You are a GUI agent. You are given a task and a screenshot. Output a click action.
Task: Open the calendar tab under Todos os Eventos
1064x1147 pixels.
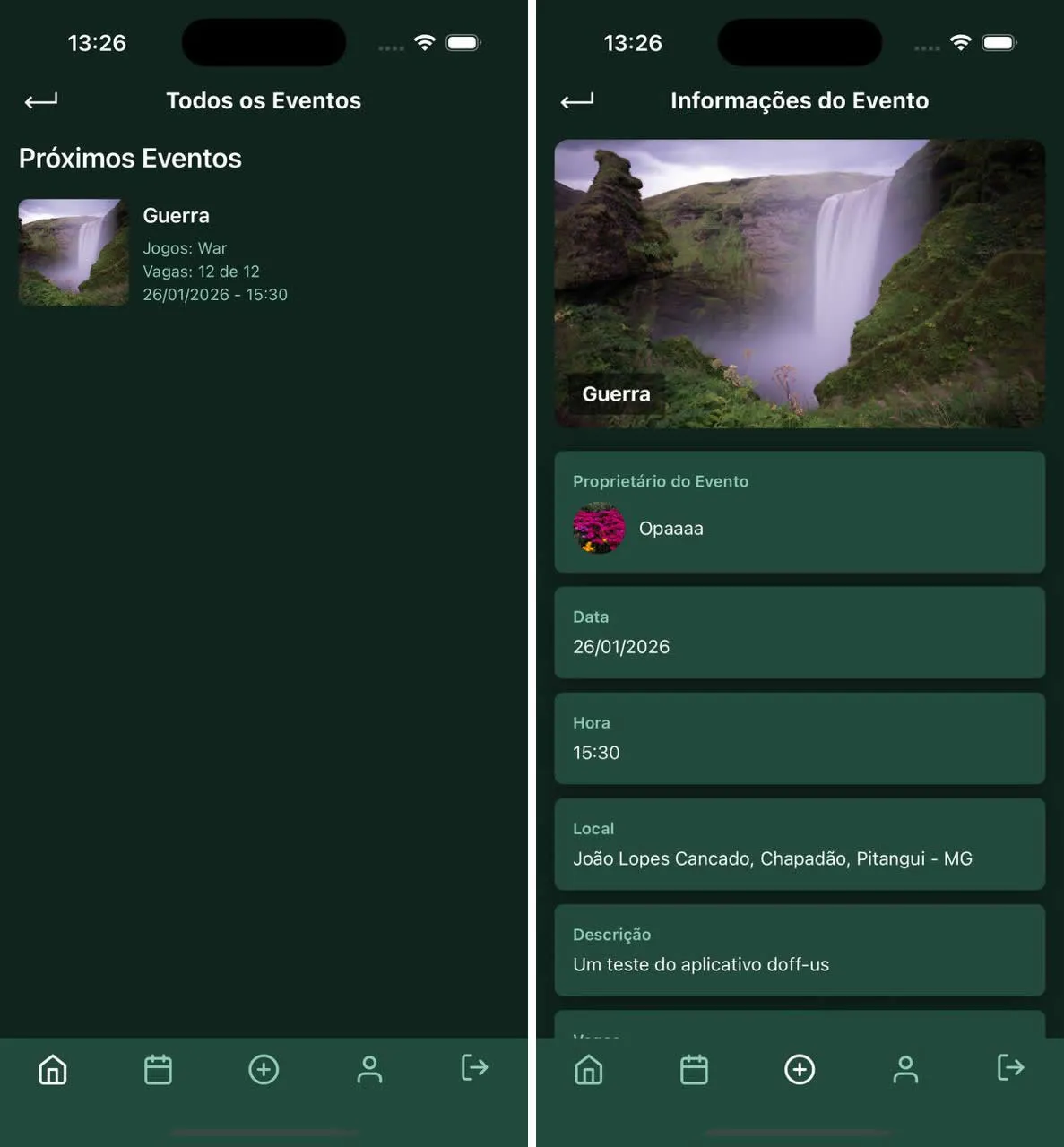pyautogui.click(x=158, y=1069)
